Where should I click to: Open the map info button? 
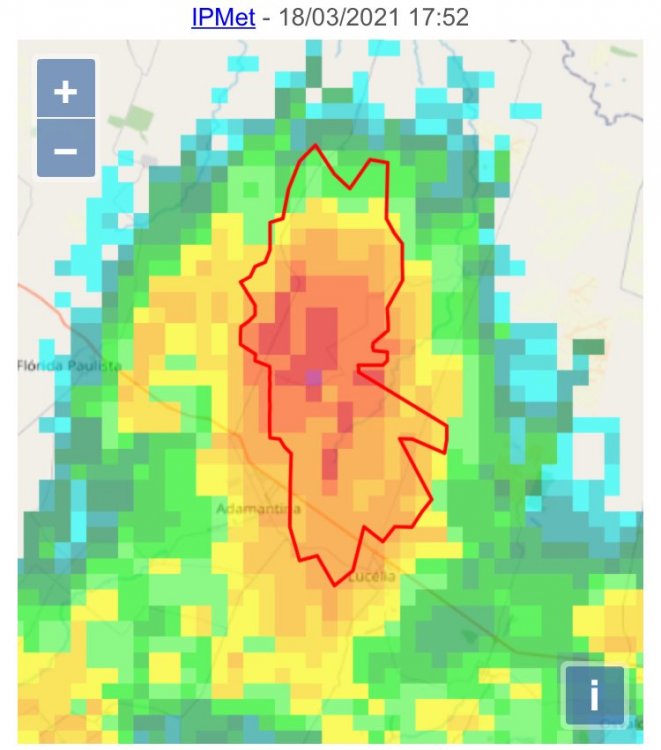pyautogui.click(x=594, y=694)
